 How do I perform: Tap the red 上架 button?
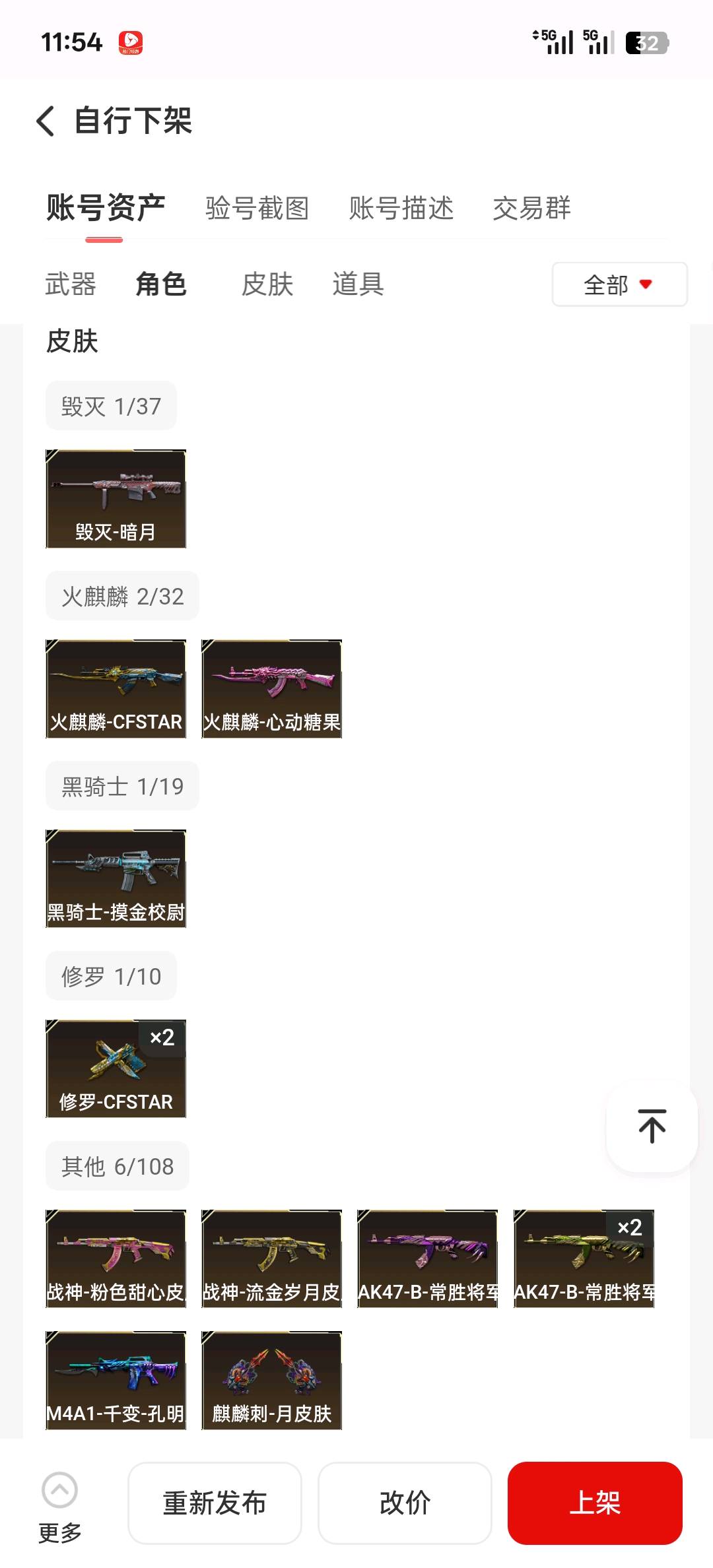[x=595, y=1503]
